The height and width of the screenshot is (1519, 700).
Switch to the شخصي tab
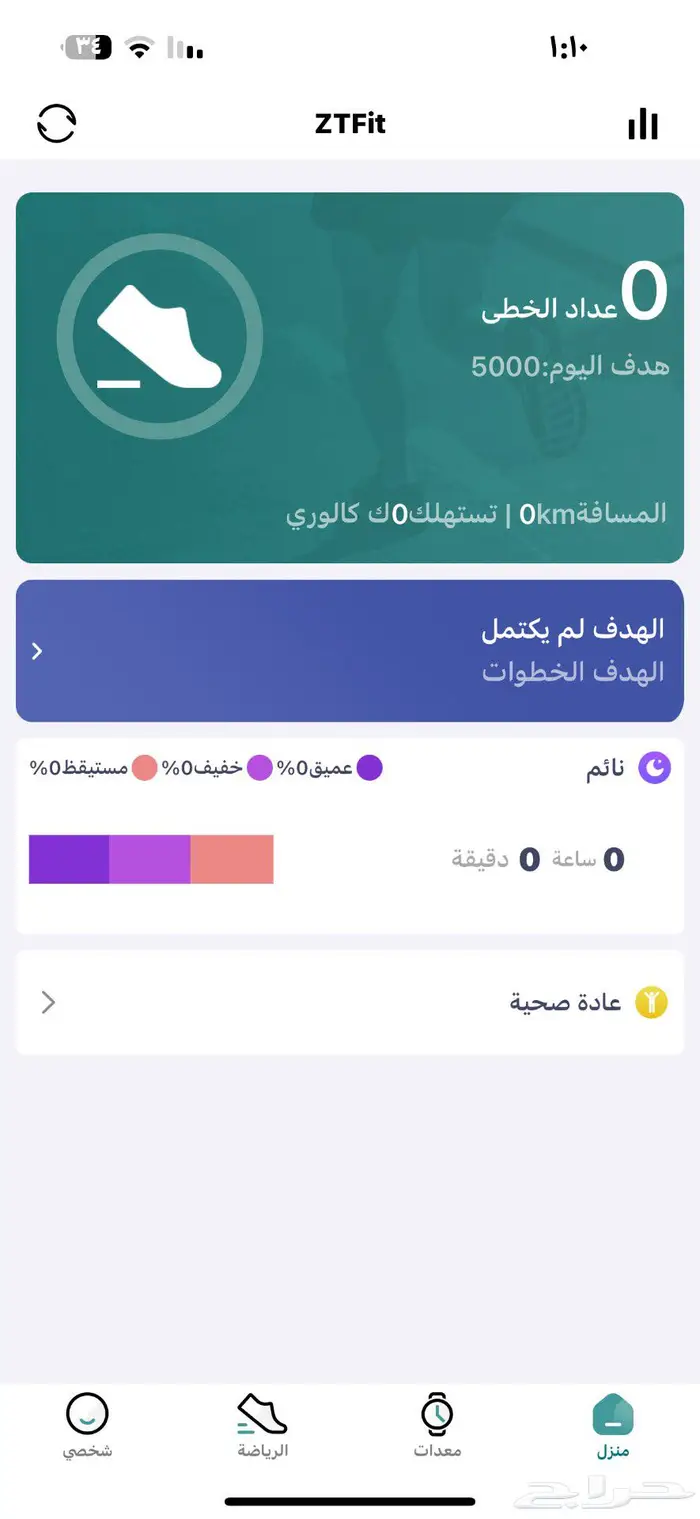[x=87, y=1426]
